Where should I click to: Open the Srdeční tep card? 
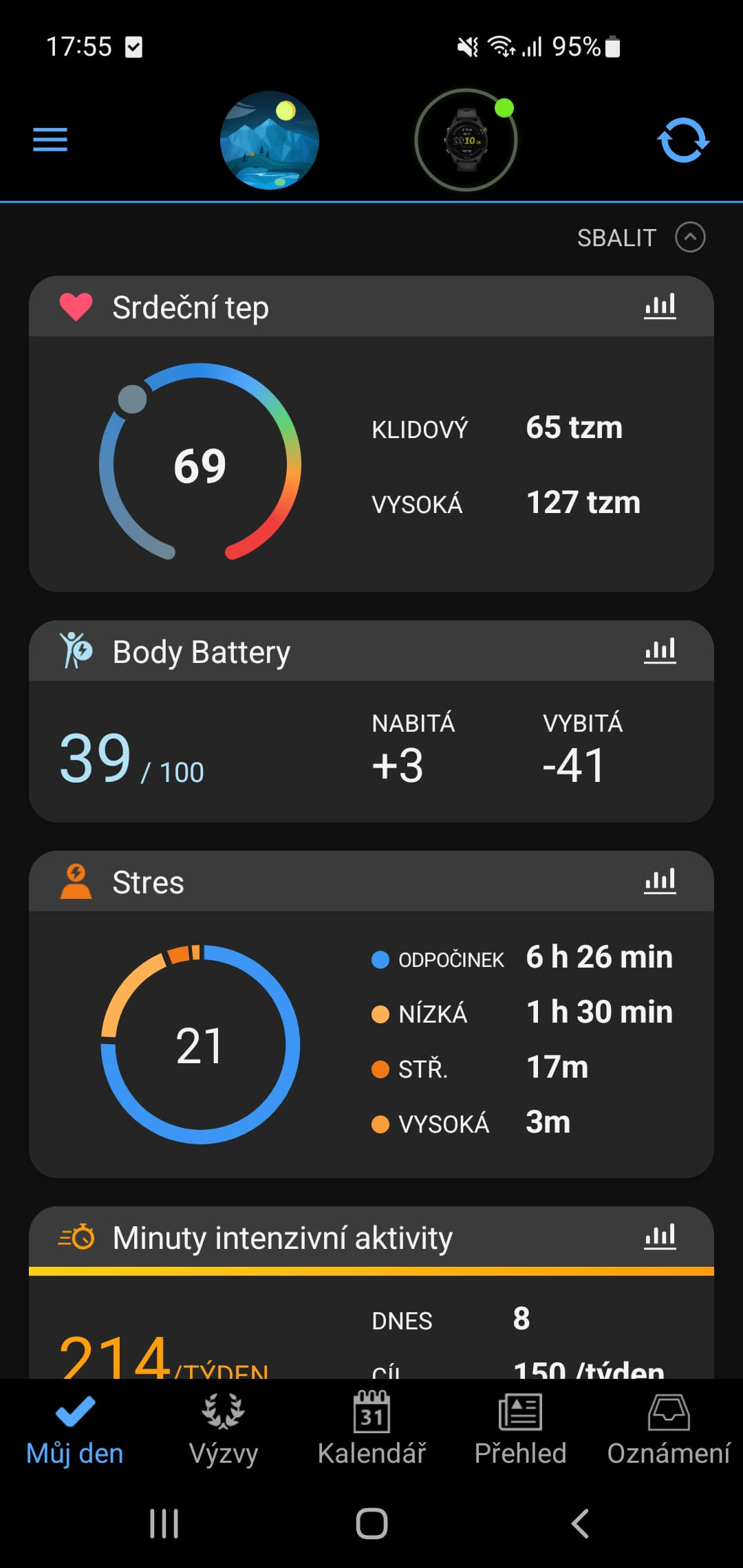point(190,307)
